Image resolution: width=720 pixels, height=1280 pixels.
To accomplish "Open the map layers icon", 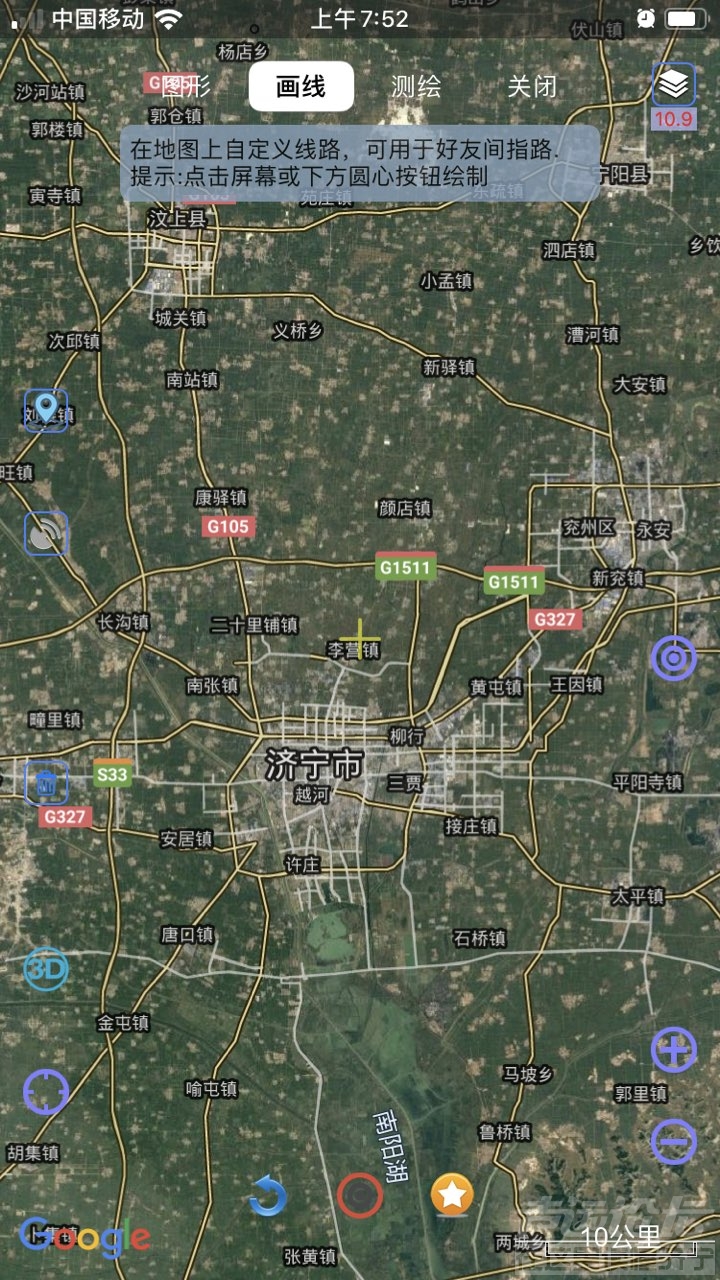I will [x=674, y=85].
